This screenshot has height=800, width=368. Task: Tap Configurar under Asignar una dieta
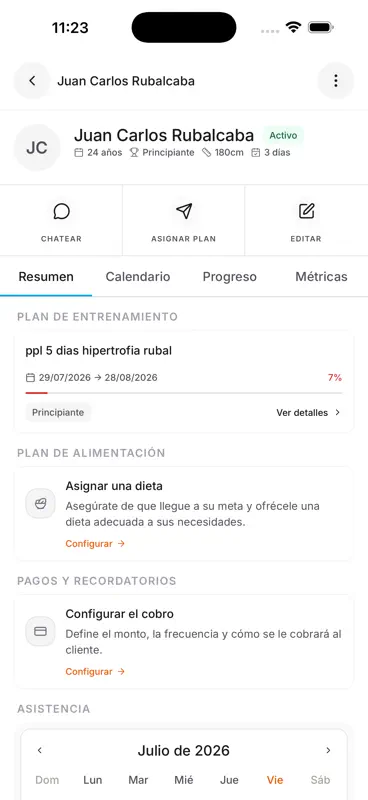95,544
